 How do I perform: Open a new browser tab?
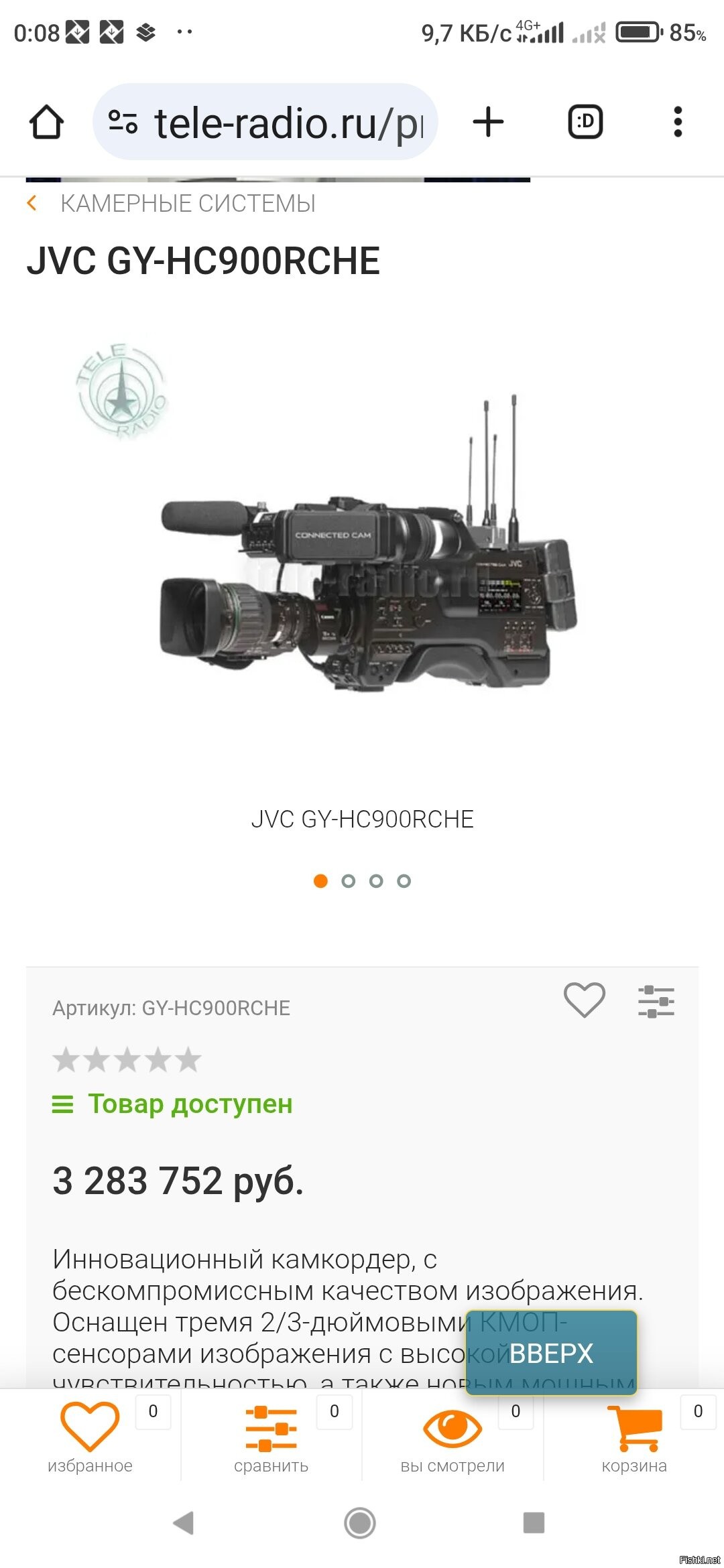point(488,123)
